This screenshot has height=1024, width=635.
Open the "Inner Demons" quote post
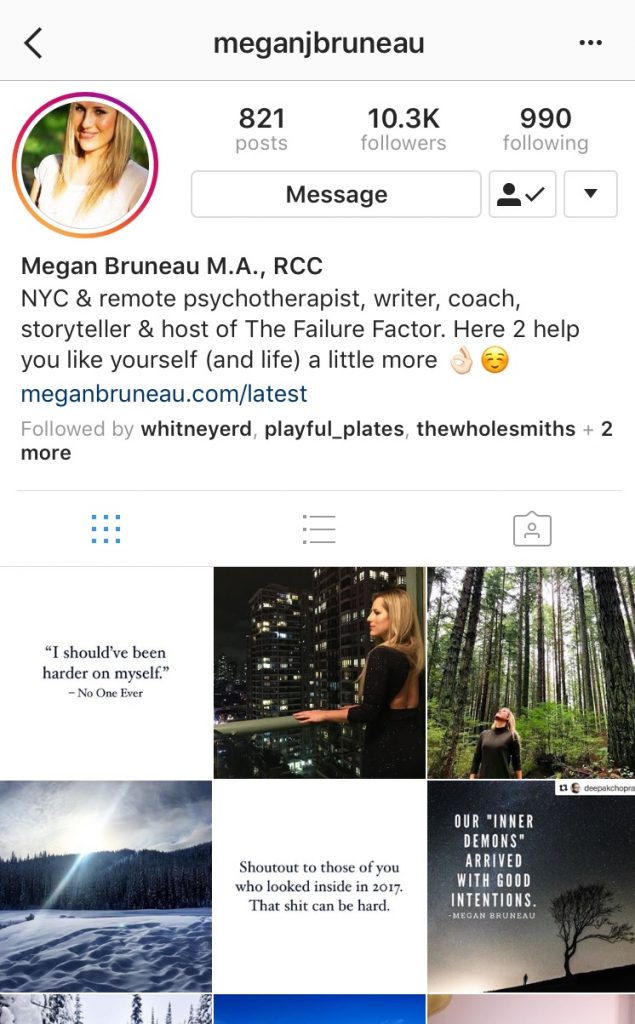coord(531,886)
